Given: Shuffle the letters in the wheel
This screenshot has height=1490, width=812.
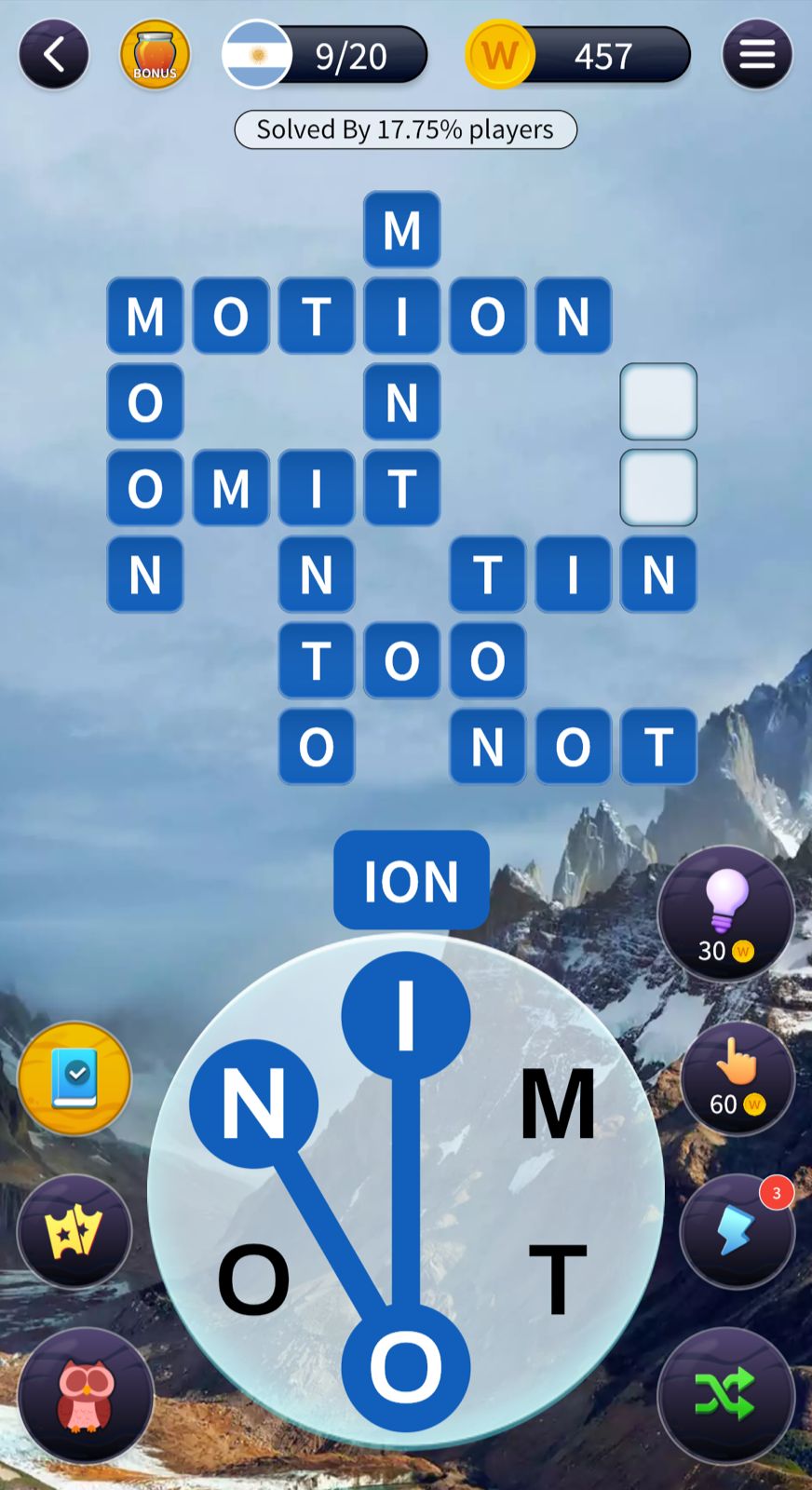Looking at the screenshot, I should 725,1394.
